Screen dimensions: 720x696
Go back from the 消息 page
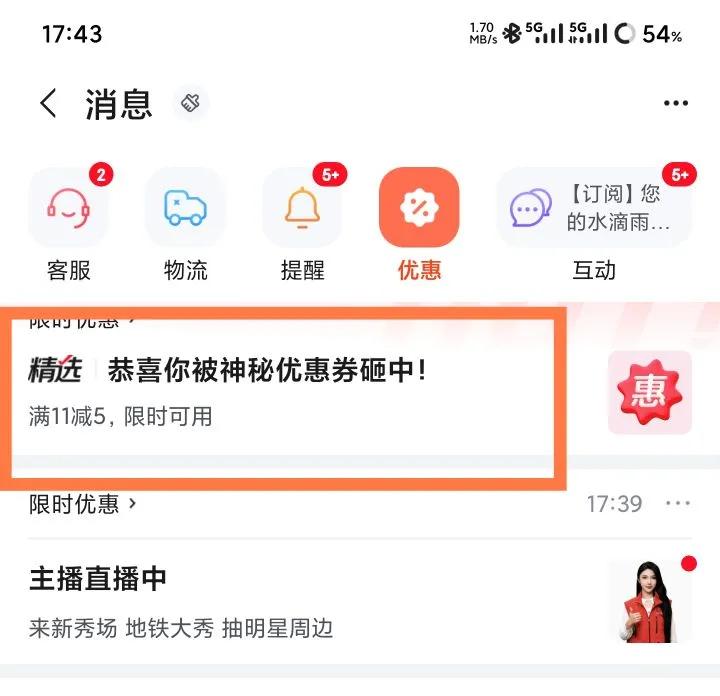point(48,103)
